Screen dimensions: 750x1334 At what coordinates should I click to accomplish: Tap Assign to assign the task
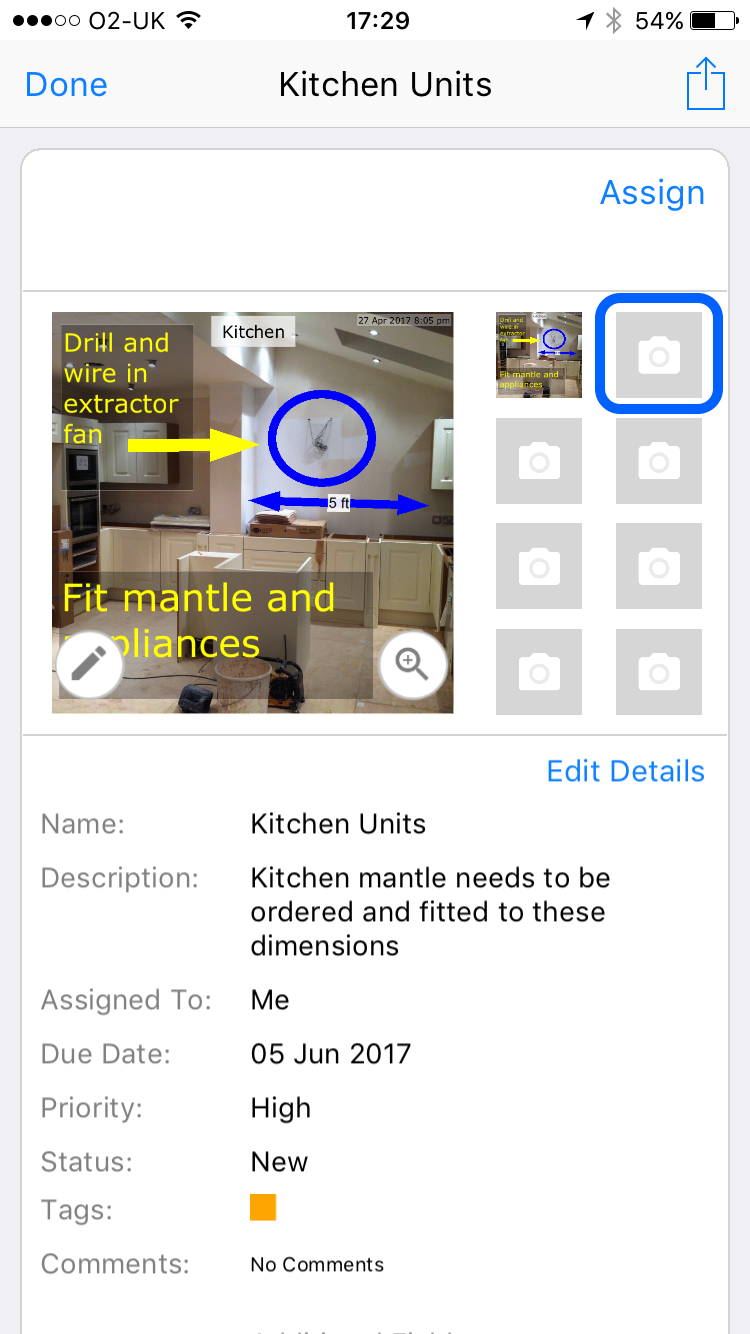(652, 192)
